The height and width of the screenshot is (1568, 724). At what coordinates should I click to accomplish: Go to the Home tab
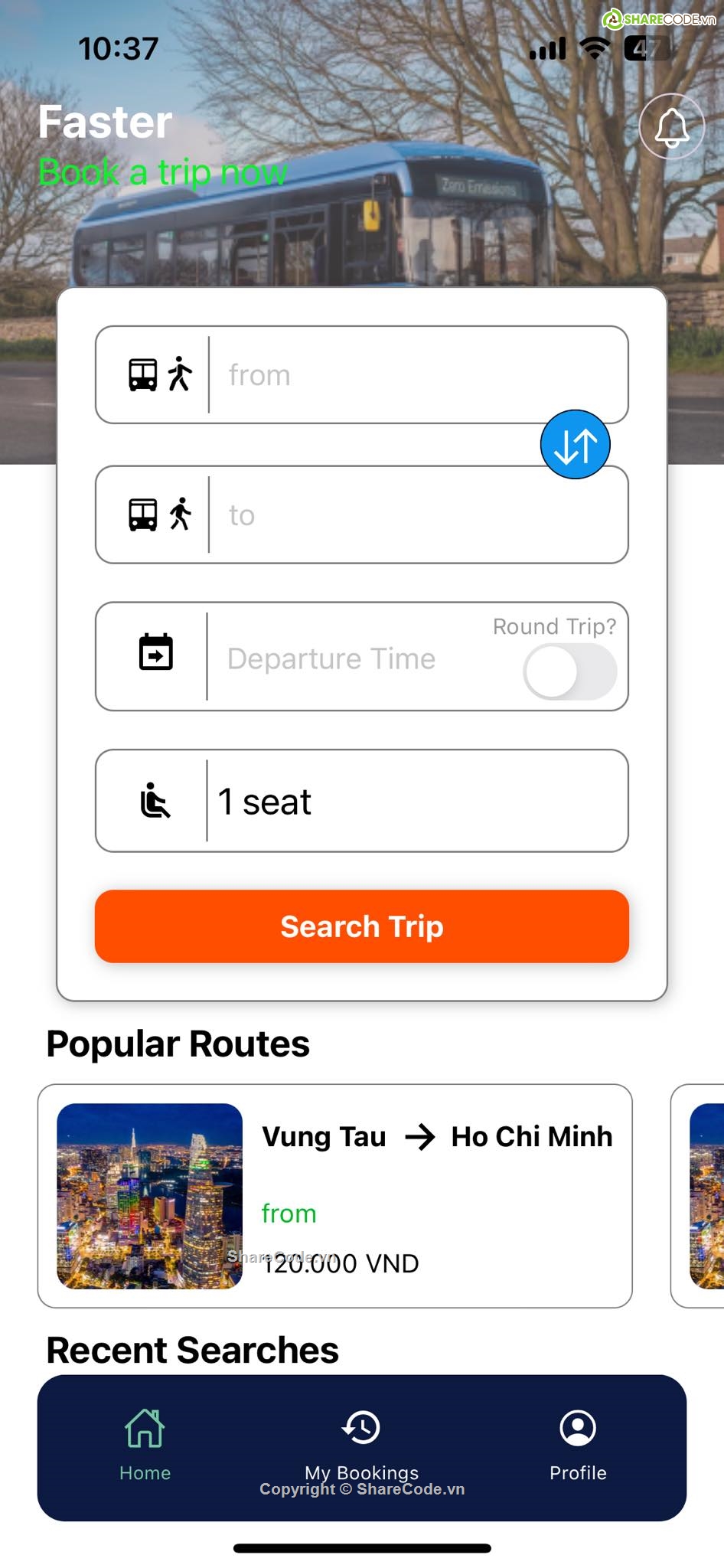(x=145, y=1444)
